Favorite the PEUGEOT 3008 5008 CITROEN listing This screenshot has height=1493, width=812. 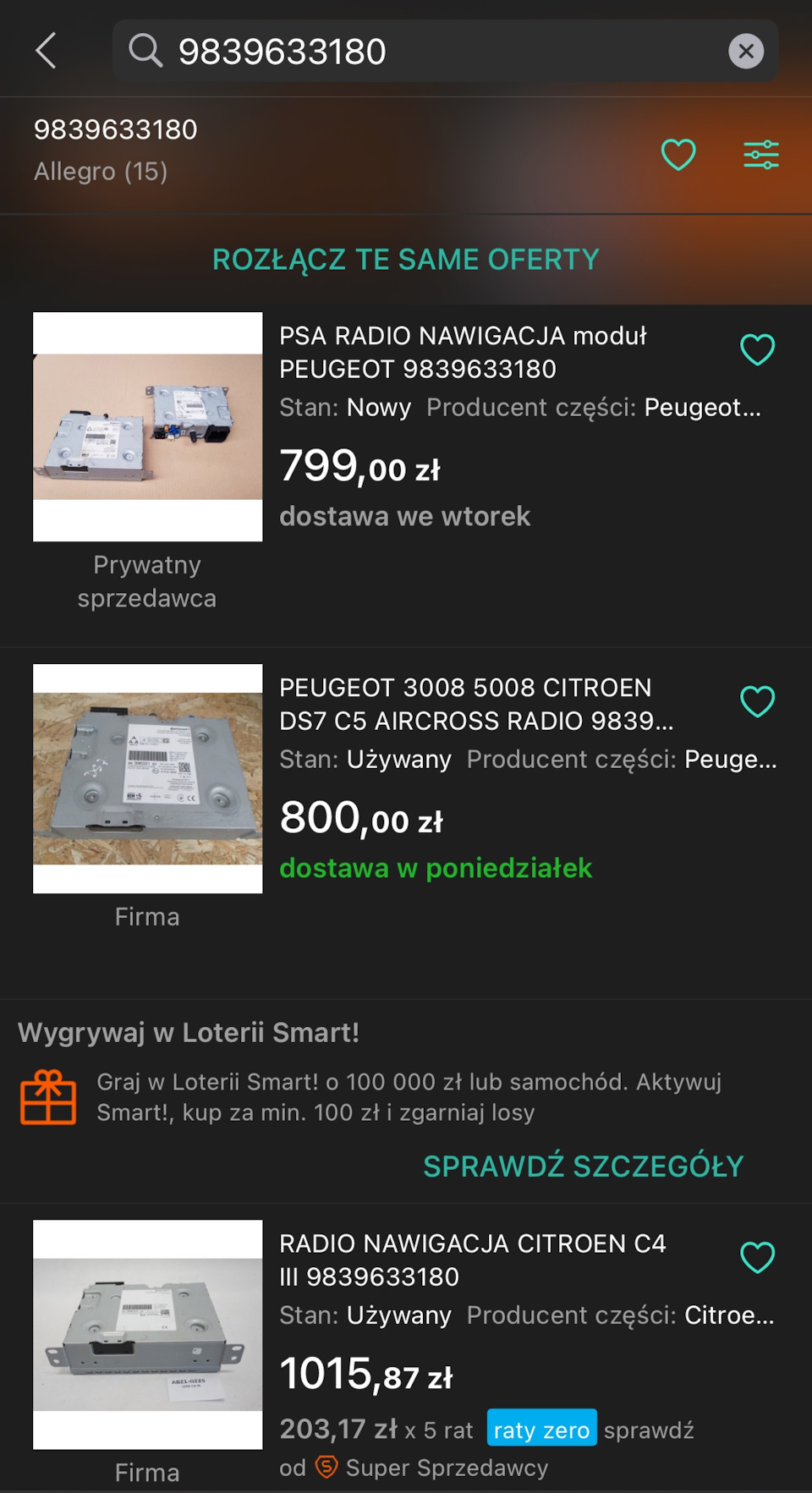(x=757, y=700)
